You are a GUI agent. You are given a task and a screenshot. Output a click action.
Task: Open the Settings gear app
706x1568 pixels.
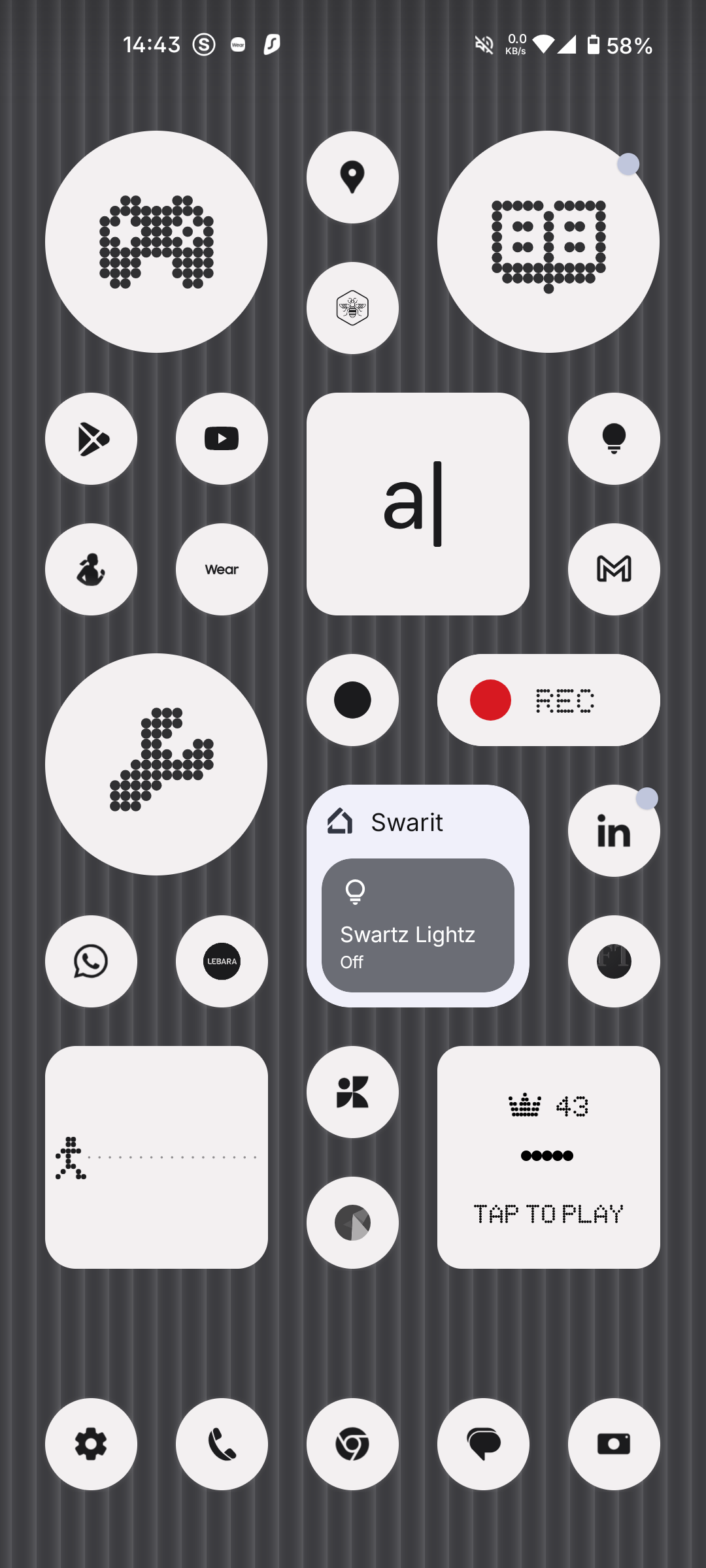pyautogui.click(x=91, y=1444)
